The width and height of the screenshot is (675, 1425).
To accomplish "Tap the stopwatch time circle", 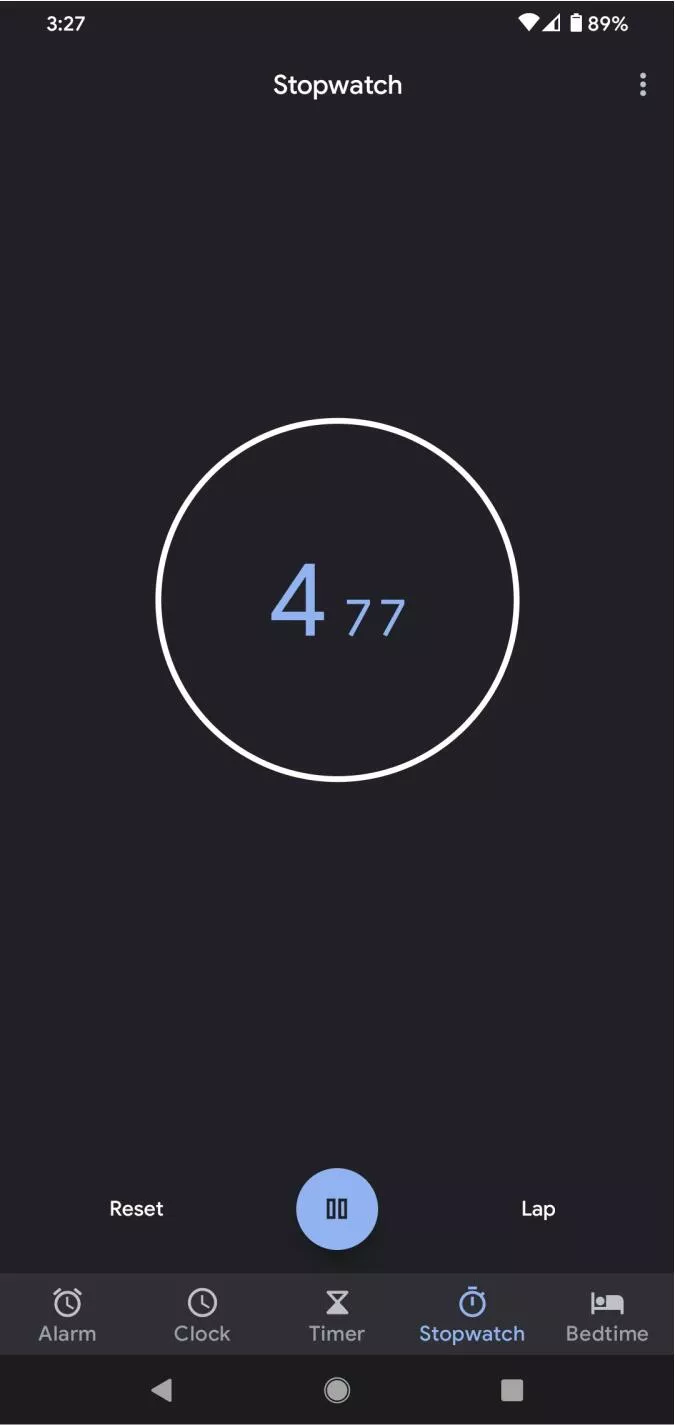I will [x=337, y=600].
